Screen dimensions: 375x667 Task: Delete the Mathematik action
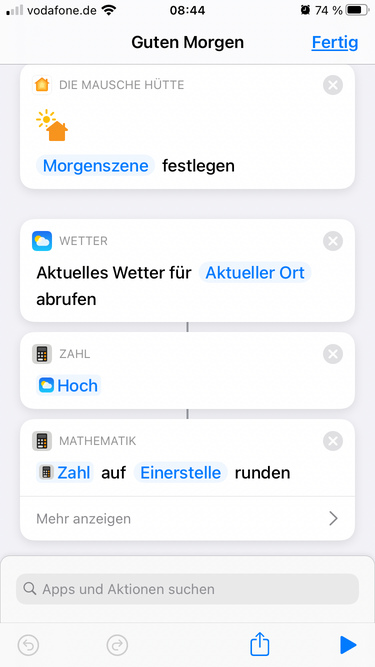333,441
